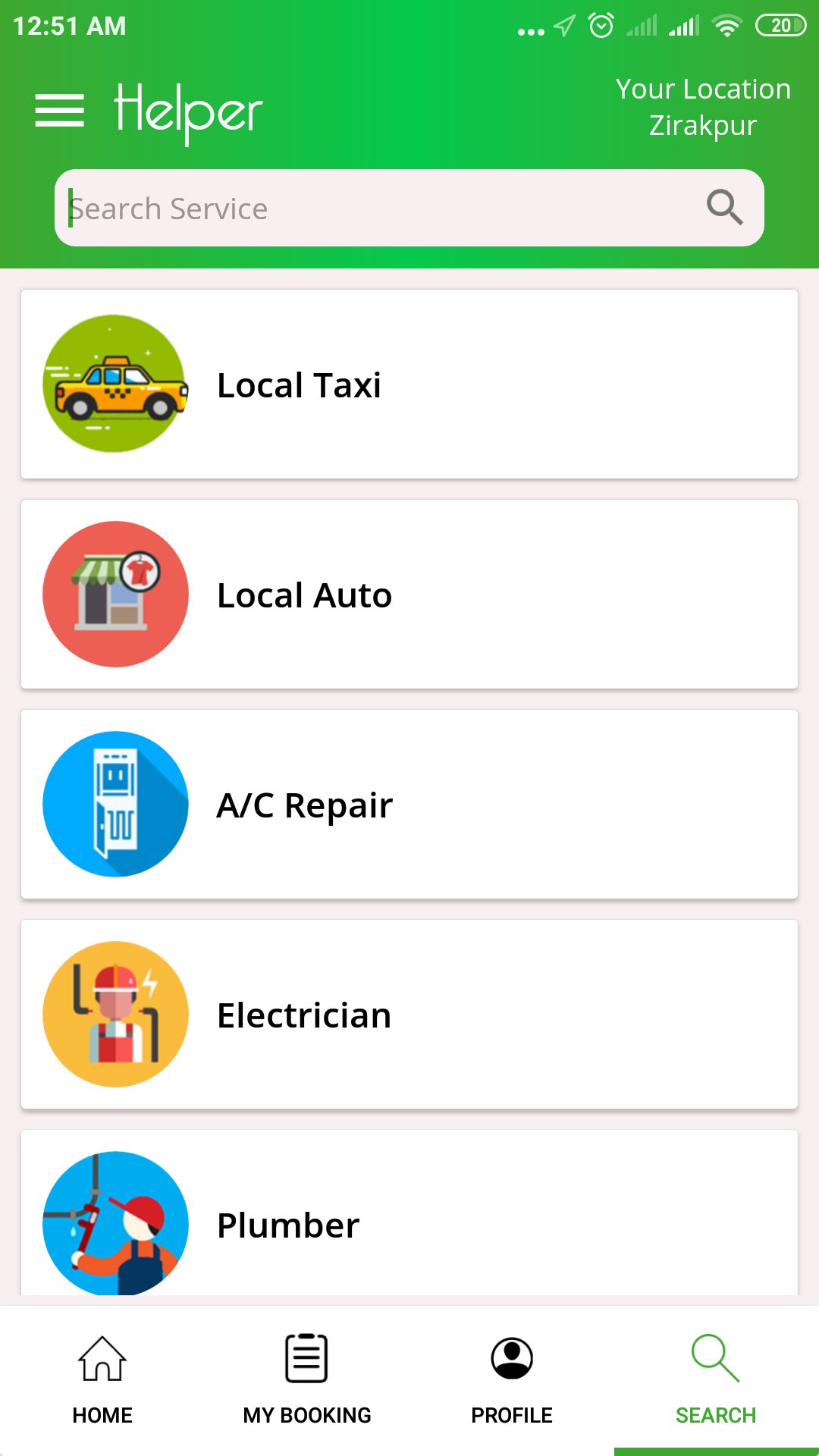Screen dimensions: 819x1456
Task: Open the hamburger navigation menu
Action: [x=58, y=108]
